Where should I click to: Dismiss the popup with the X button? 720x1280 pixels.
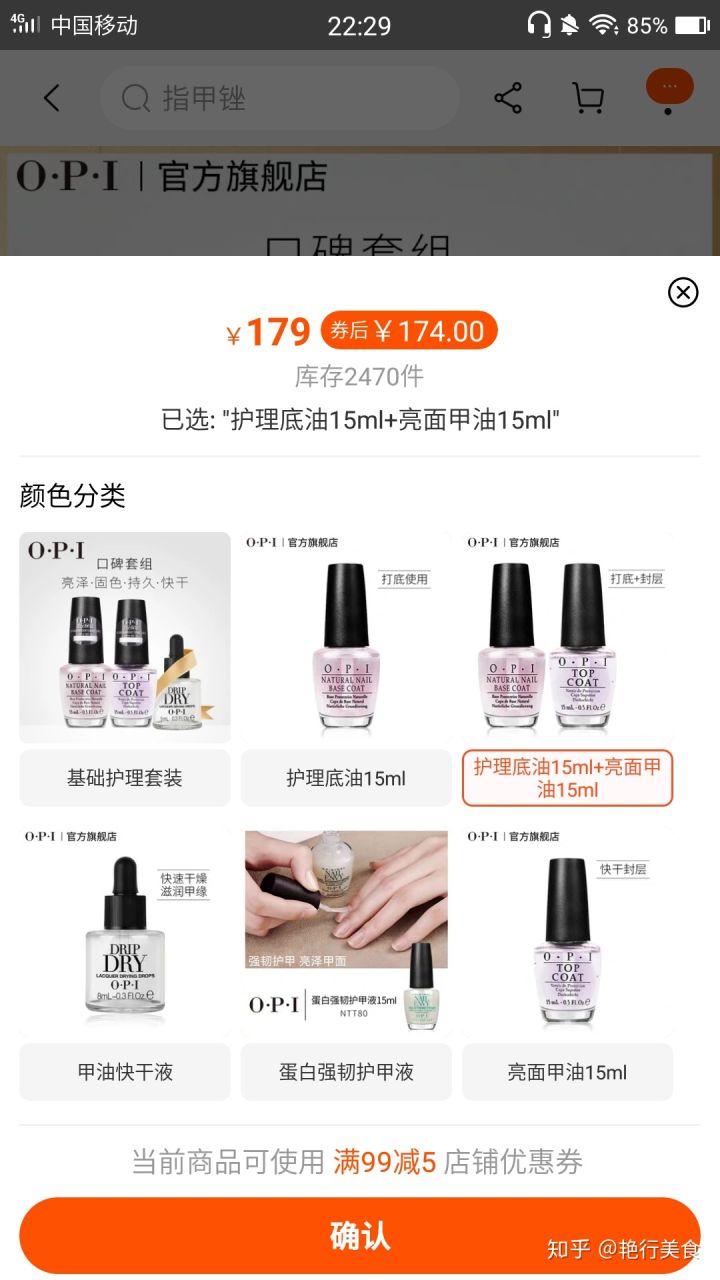(683, 293)
